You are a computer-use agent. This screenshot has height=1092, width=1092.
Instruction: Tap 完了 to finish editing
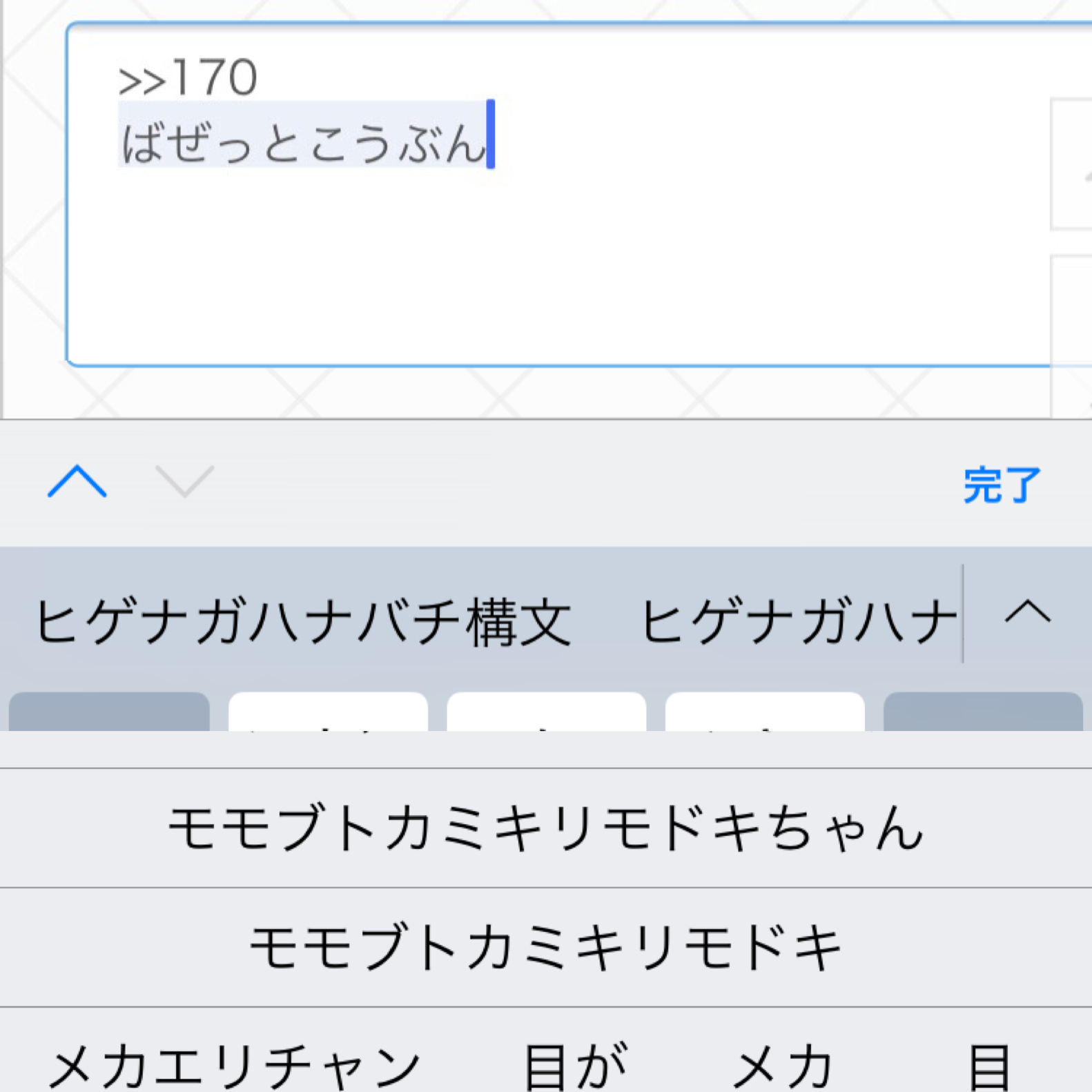point(1001,485)
